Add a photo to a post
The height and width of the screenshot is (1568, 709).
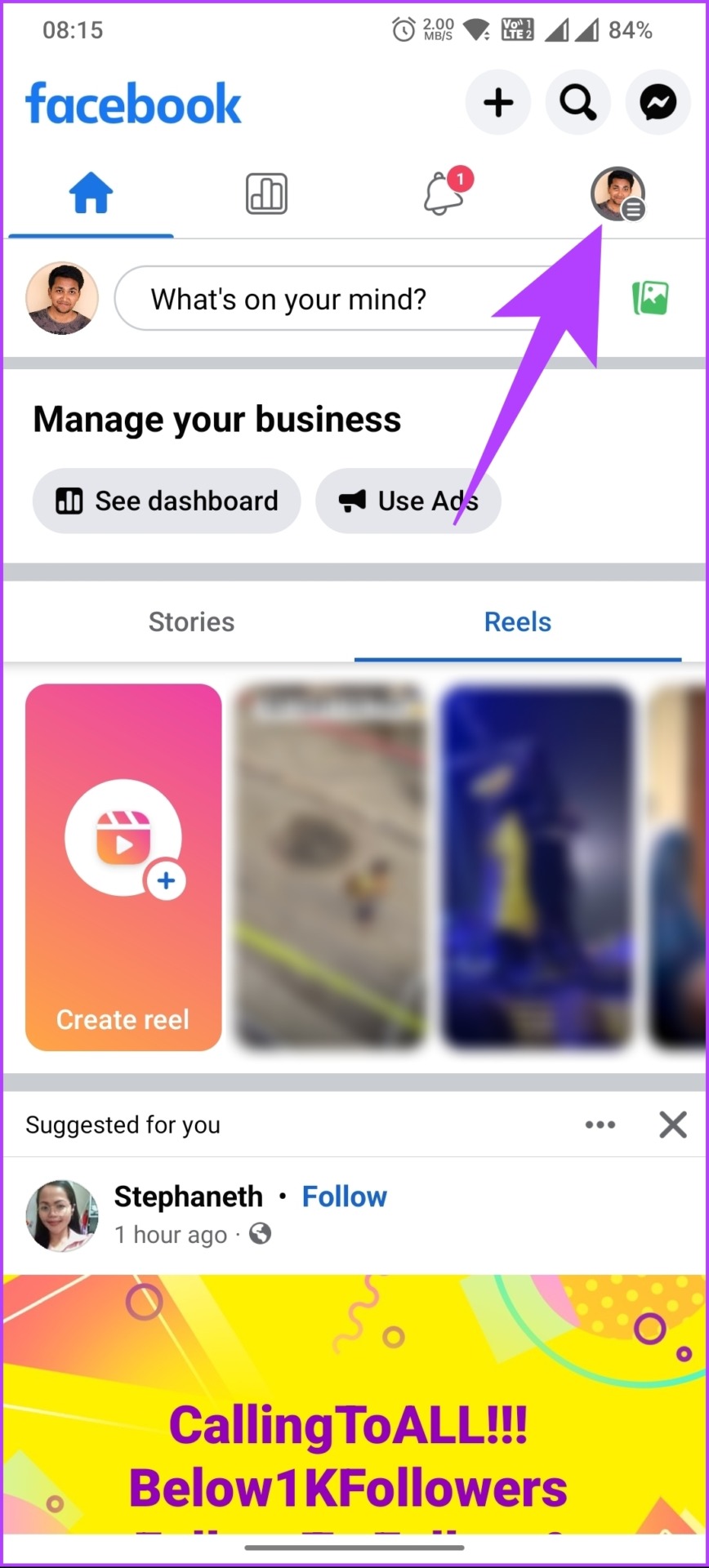[x=650, y=298]
